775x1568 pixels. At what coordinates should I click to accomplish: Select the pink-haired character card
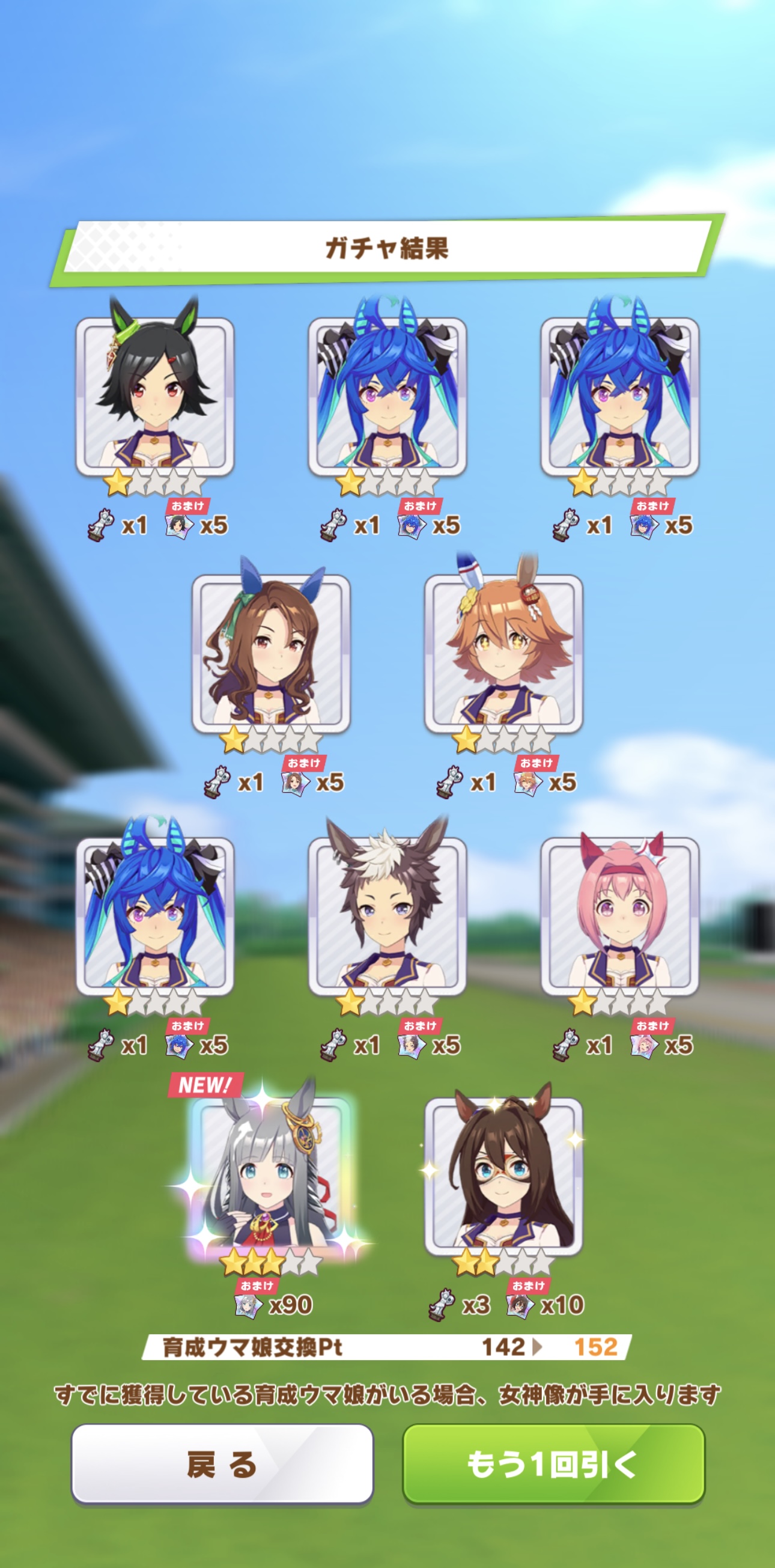(x=620, y=917)
